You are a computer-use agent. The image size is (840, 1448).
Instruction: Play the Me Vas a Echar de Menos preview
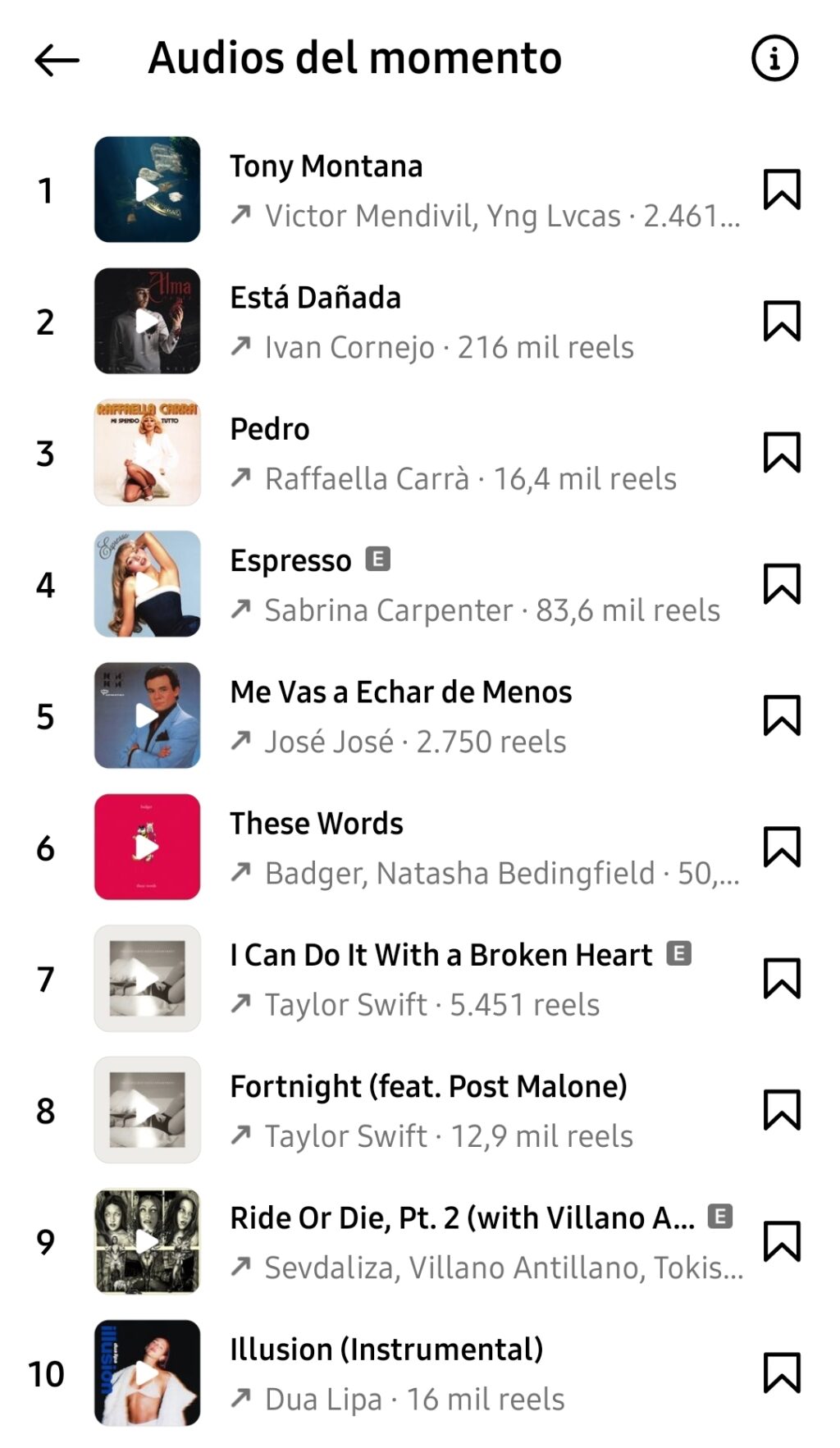point(147,715)
